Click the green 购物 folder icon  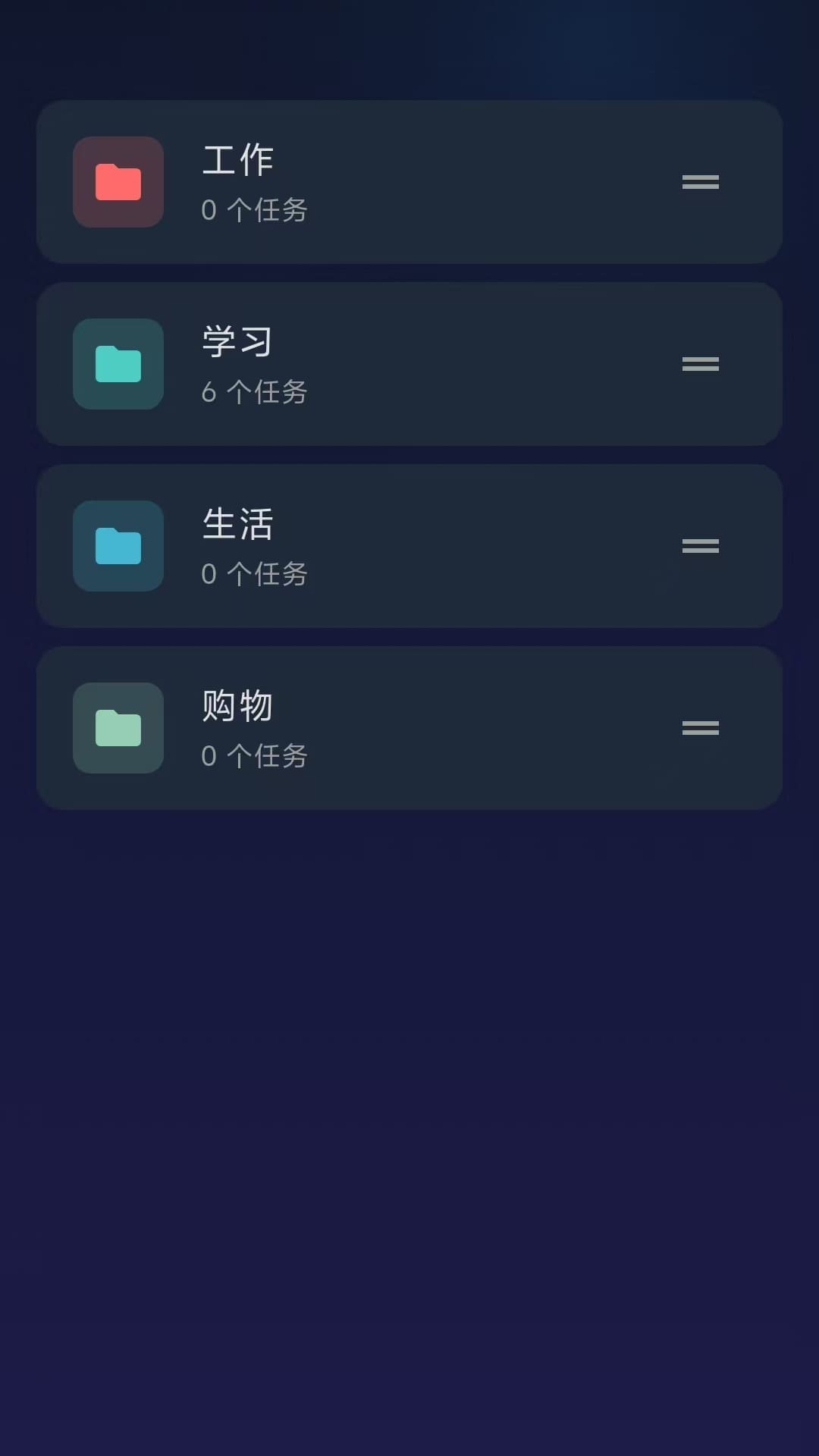[x=118, y=728]
